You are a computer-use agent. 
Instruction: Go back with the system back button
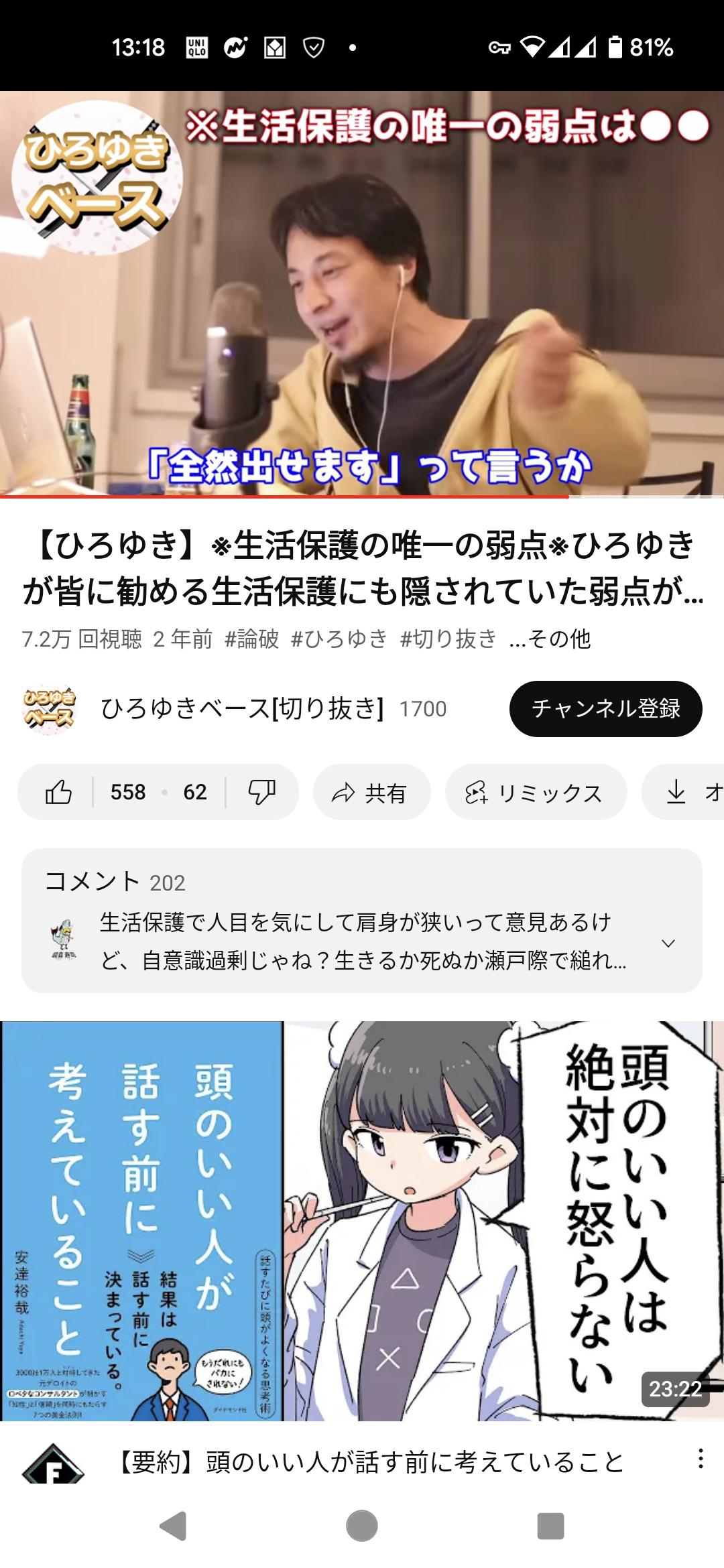tap(174, 1526)
